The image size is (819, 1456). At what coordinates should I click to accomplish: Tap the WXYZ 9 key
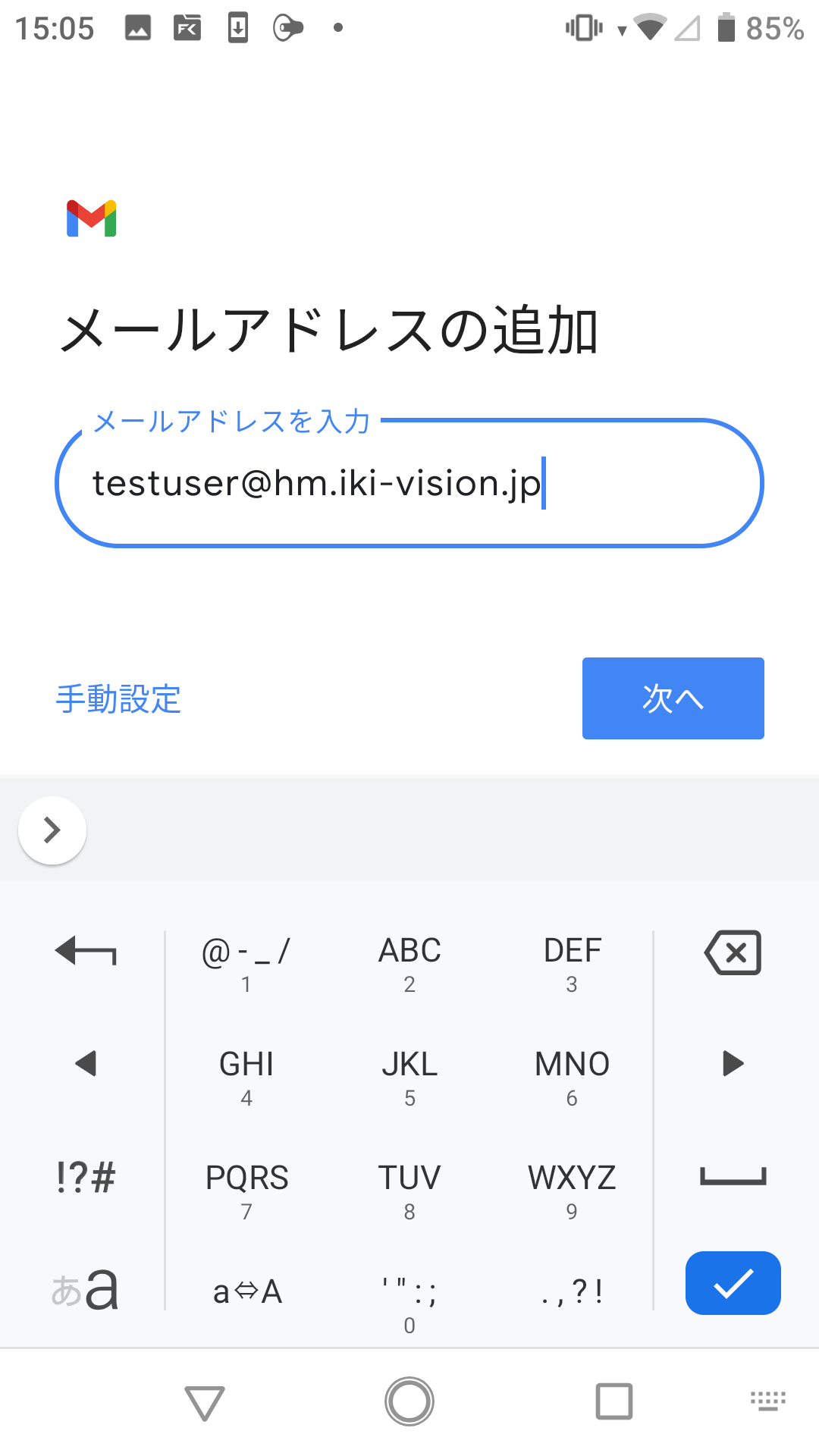pyautogui.click(x=572, y=1191)
